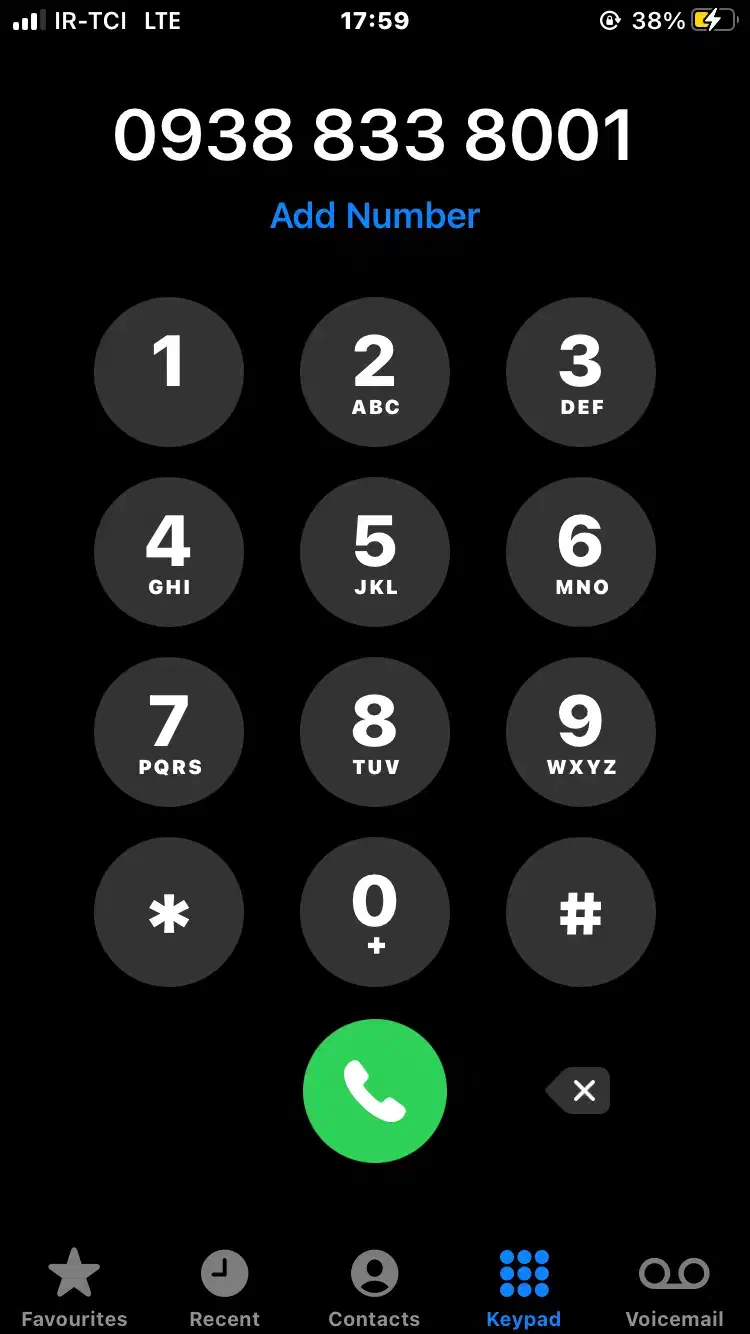Screen dimensions: 750x1334
Task: Call the dialed number with green button
Action: point(375,1091)
